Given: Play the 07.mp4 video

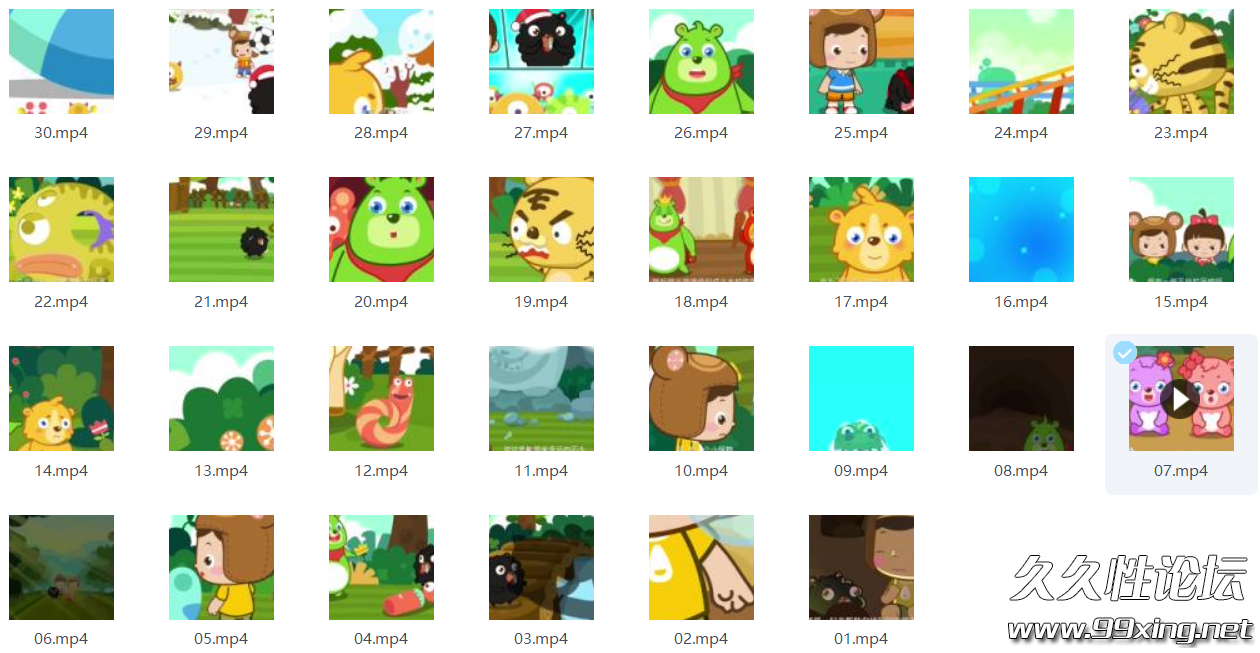Looking at the screenshot, I should [x=1181, y=398].
